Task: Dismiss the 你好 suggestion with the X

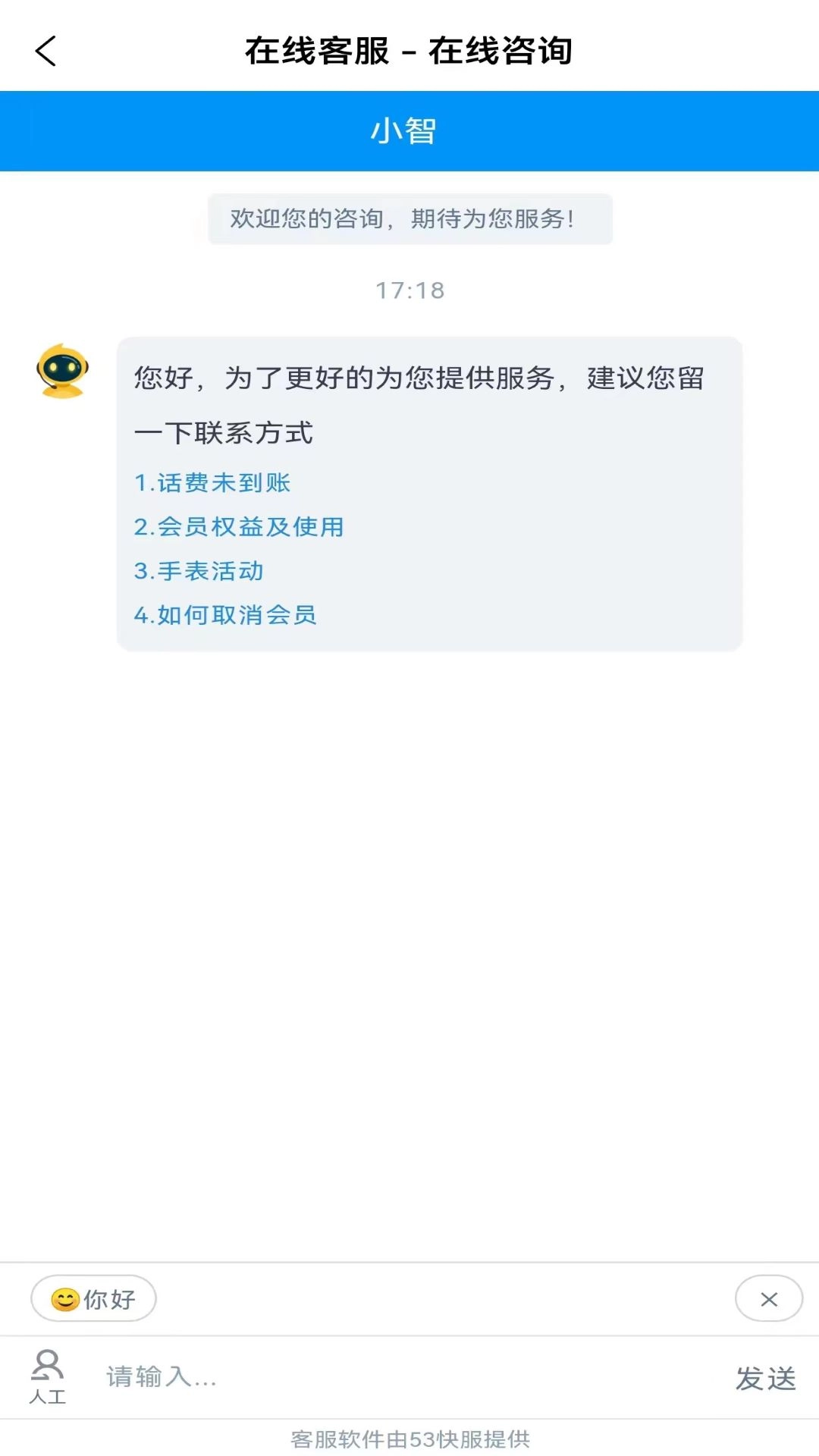Action: pos(769,1298)
